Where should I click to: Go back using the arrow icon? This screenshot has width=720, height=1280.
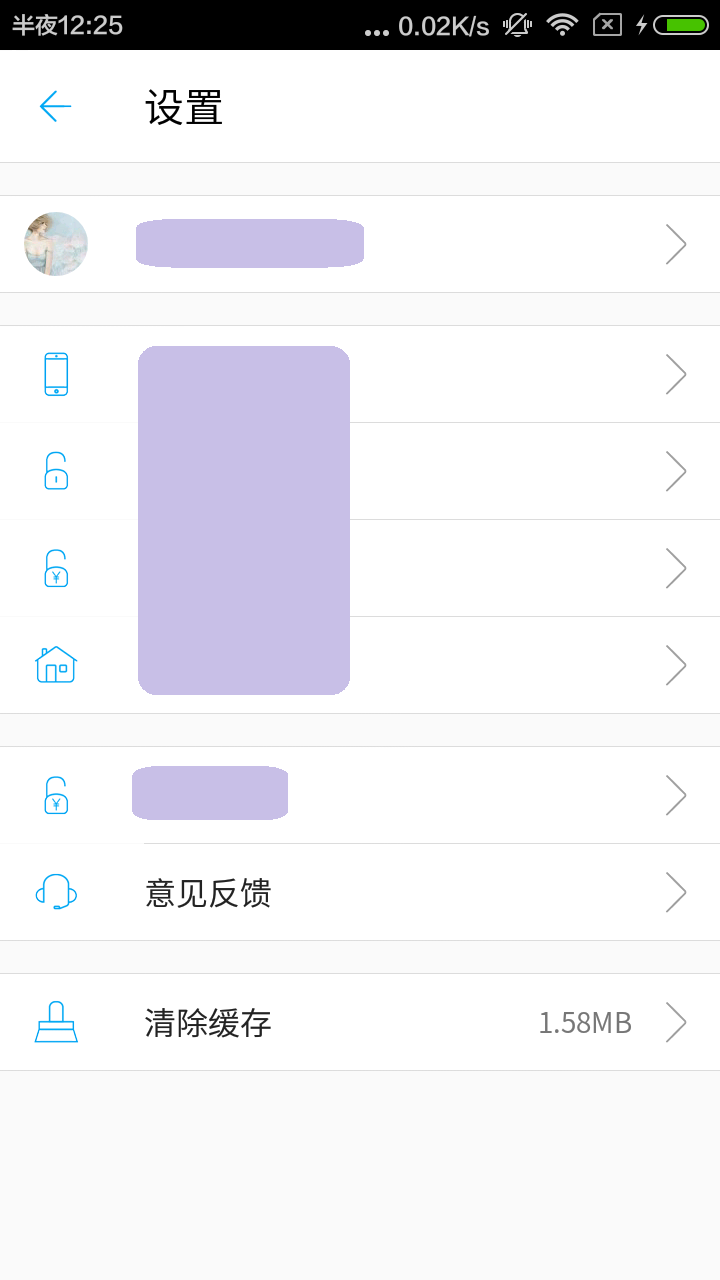[55, 106]
